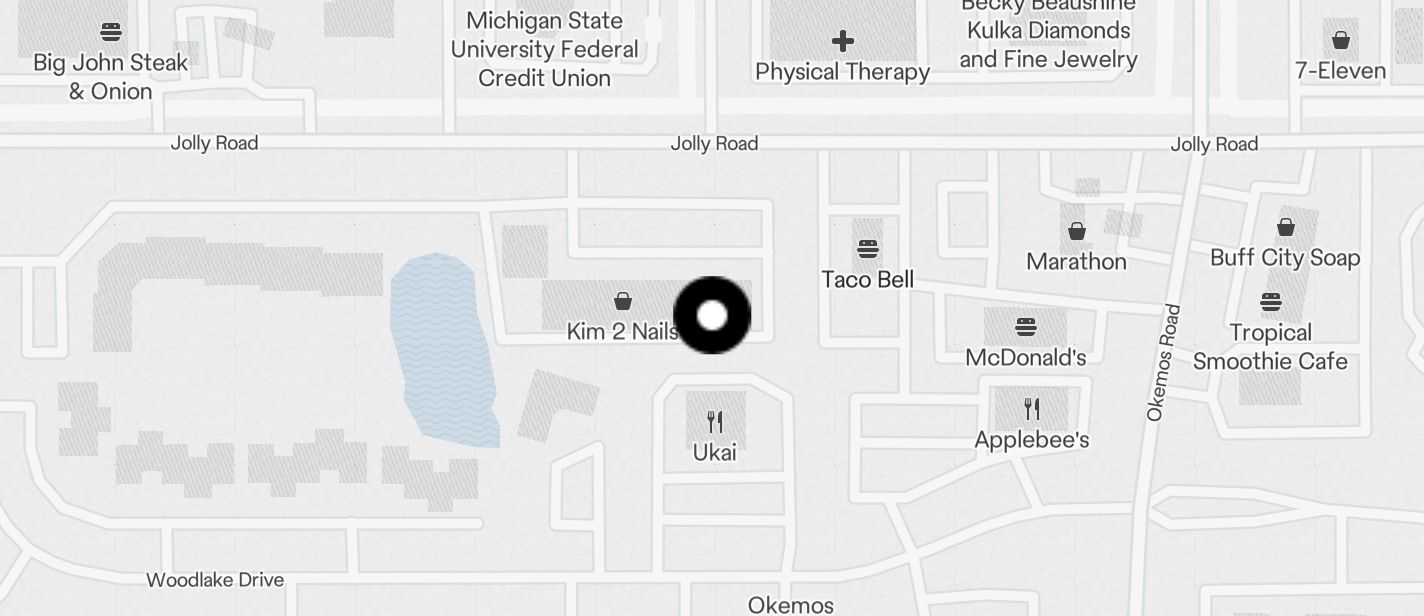Open the Buff City Soap marker
1424x616 pixels.
click(1286, 228)
